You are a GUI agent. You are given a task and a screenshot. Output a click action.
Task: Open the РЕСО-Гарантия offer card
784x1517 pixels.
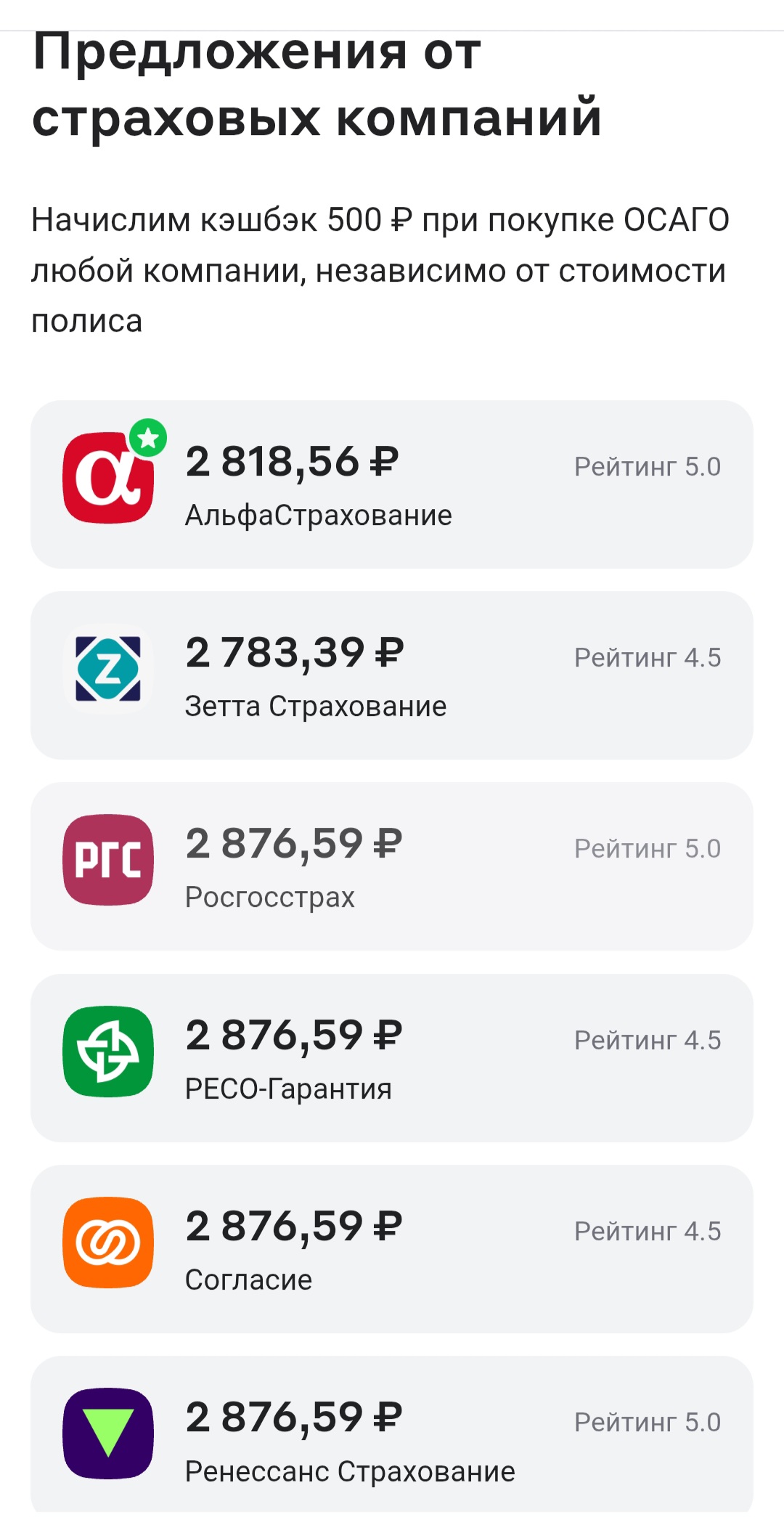click(x=392, y=1058)
